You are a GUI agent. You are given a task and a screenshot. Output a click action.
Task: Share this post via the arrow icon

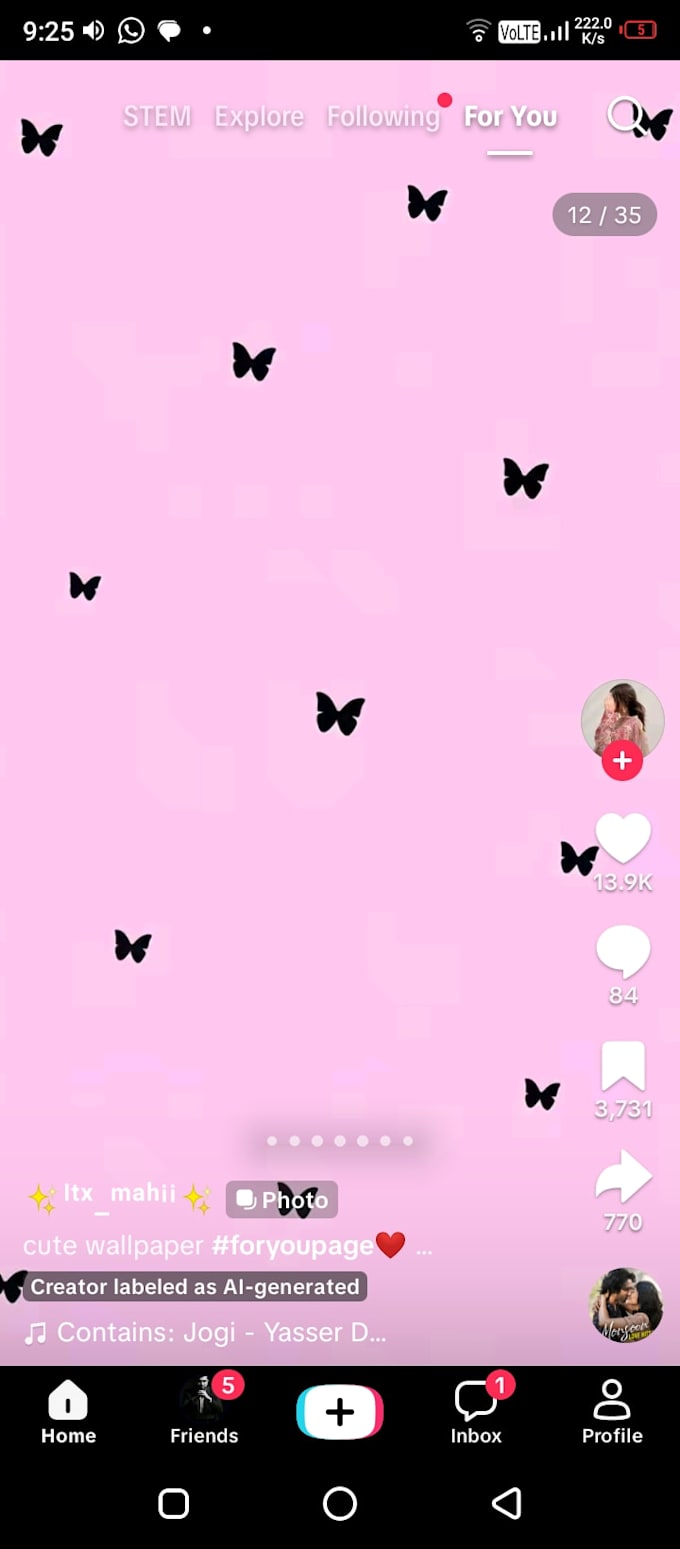coord(623,1177)
